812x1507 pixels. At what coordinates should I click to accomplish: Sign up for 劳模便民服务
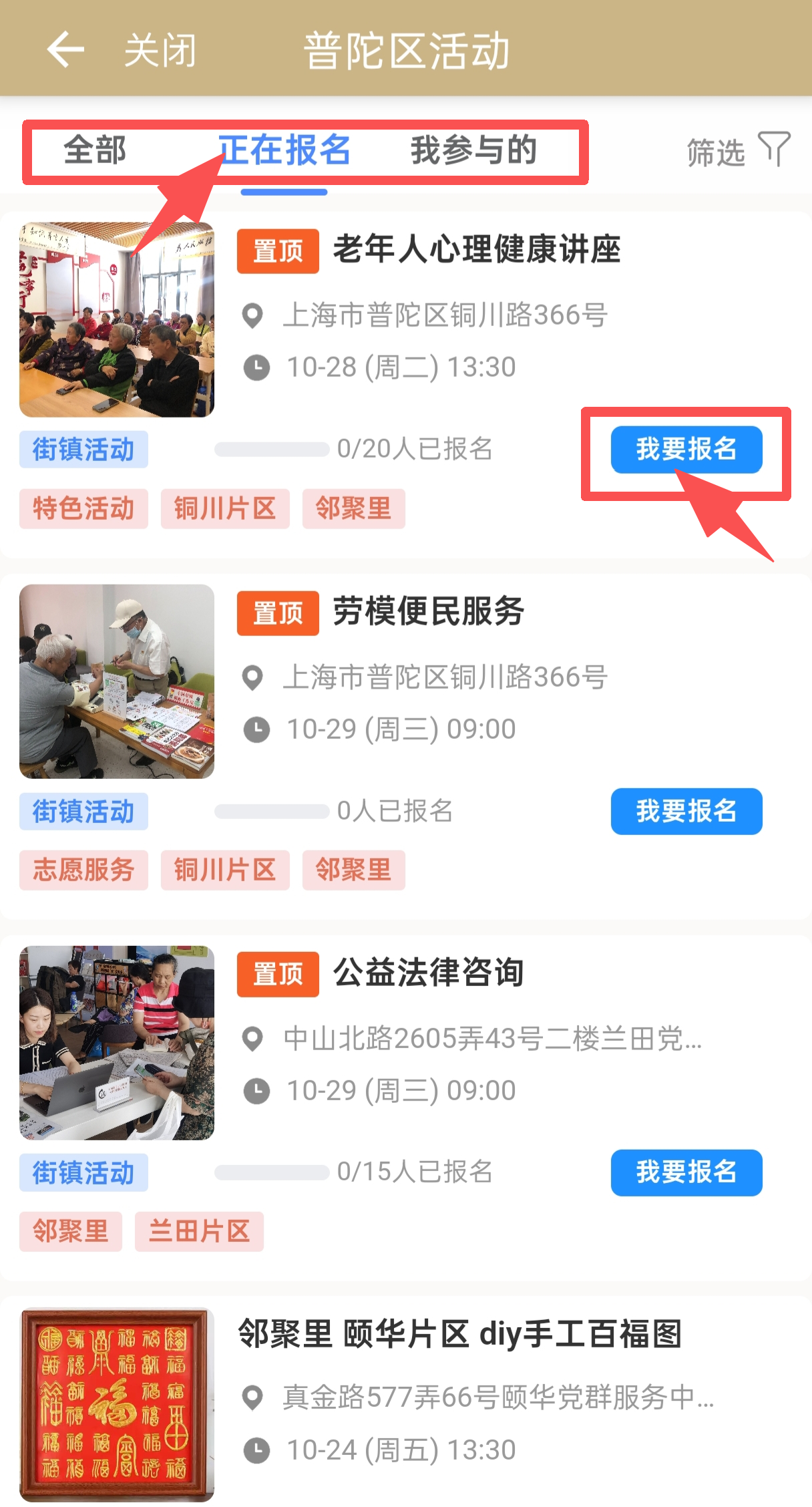tap(686, 811)
